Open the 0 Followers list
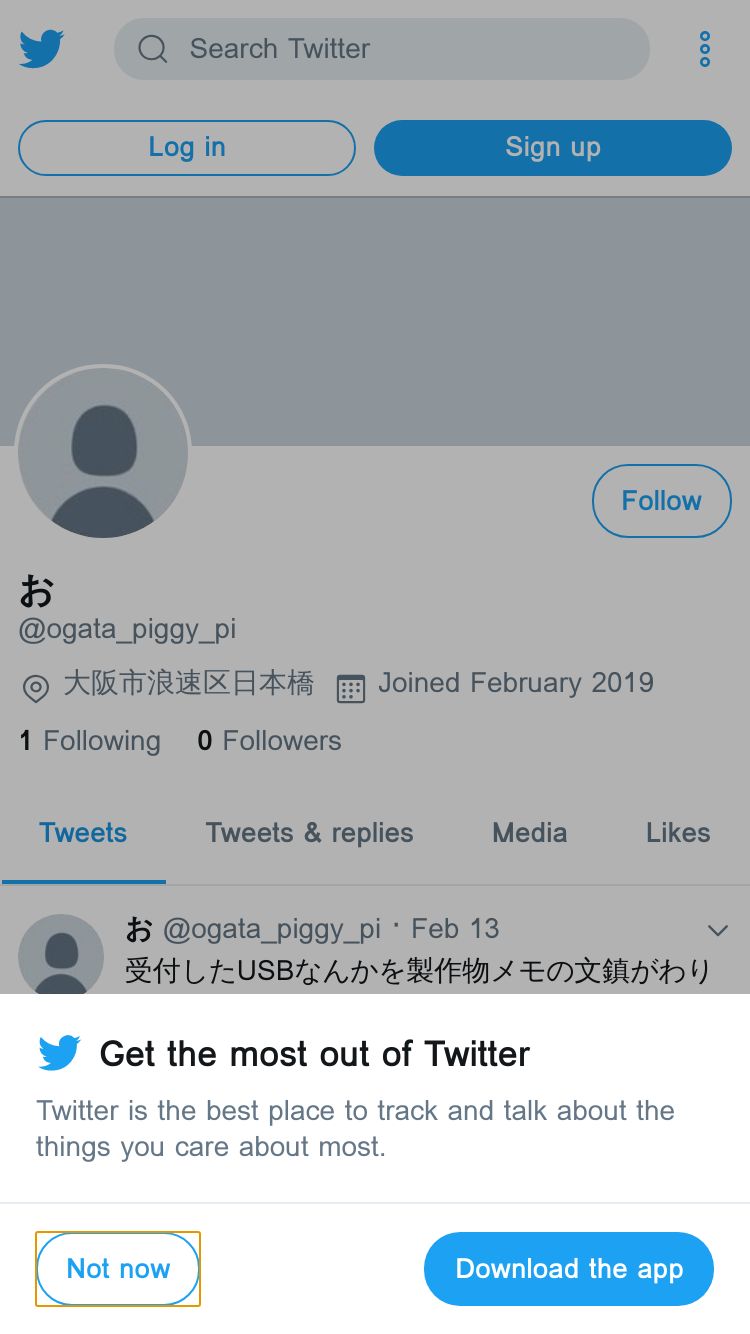This screenshot has width=750, height=1334. click(x=269, y=741)
